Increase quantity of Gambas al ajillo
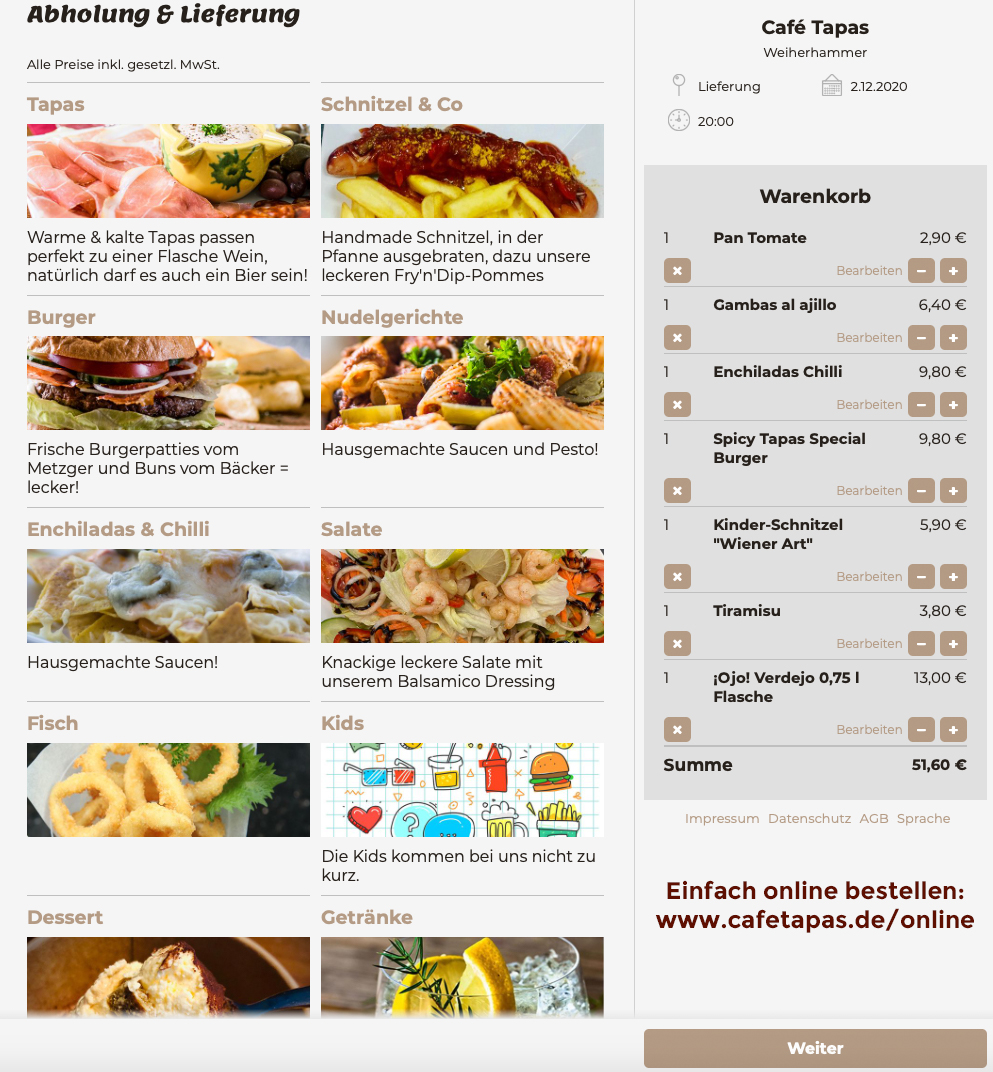 (x=953, y=338)
